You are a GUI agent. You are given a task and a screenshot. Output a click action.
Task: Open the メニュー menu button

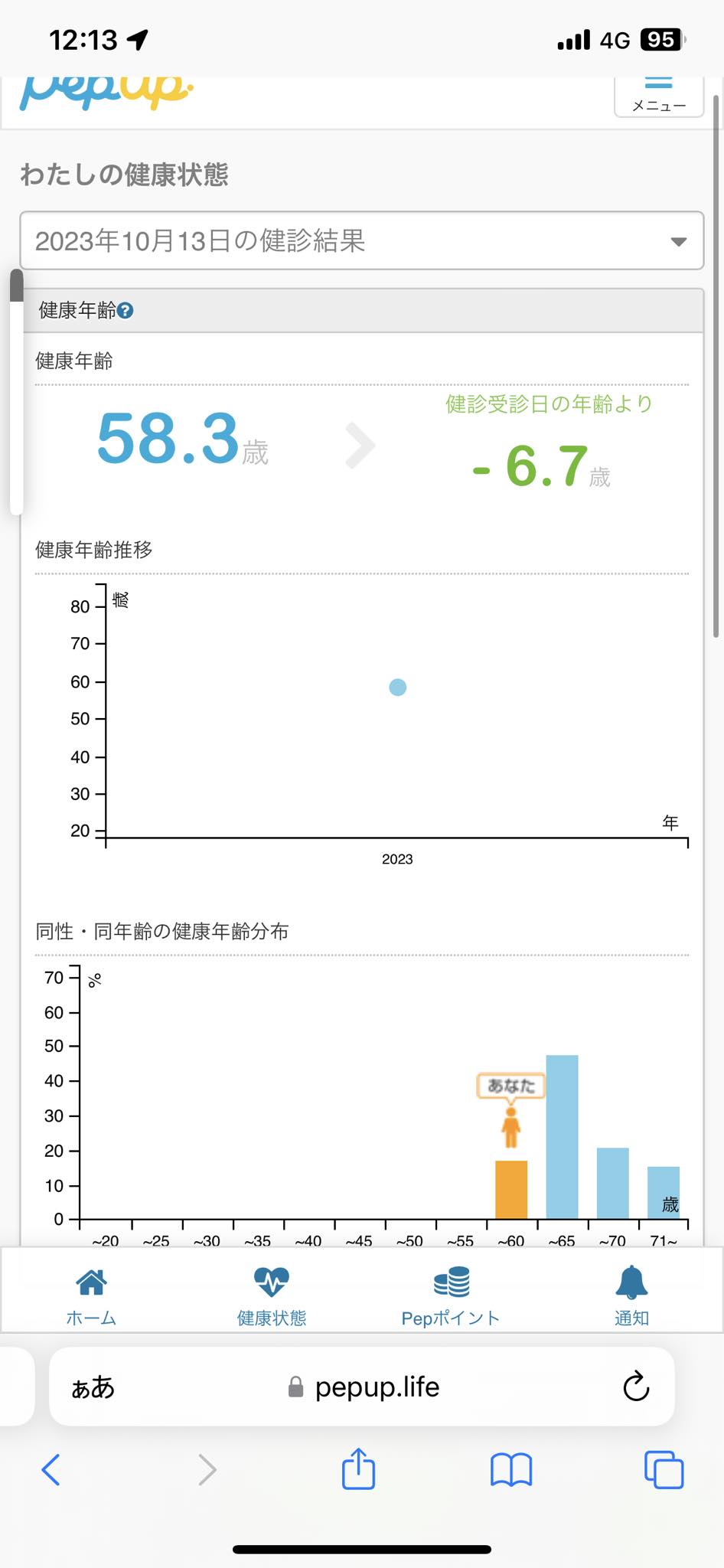[x=658, y=95]
